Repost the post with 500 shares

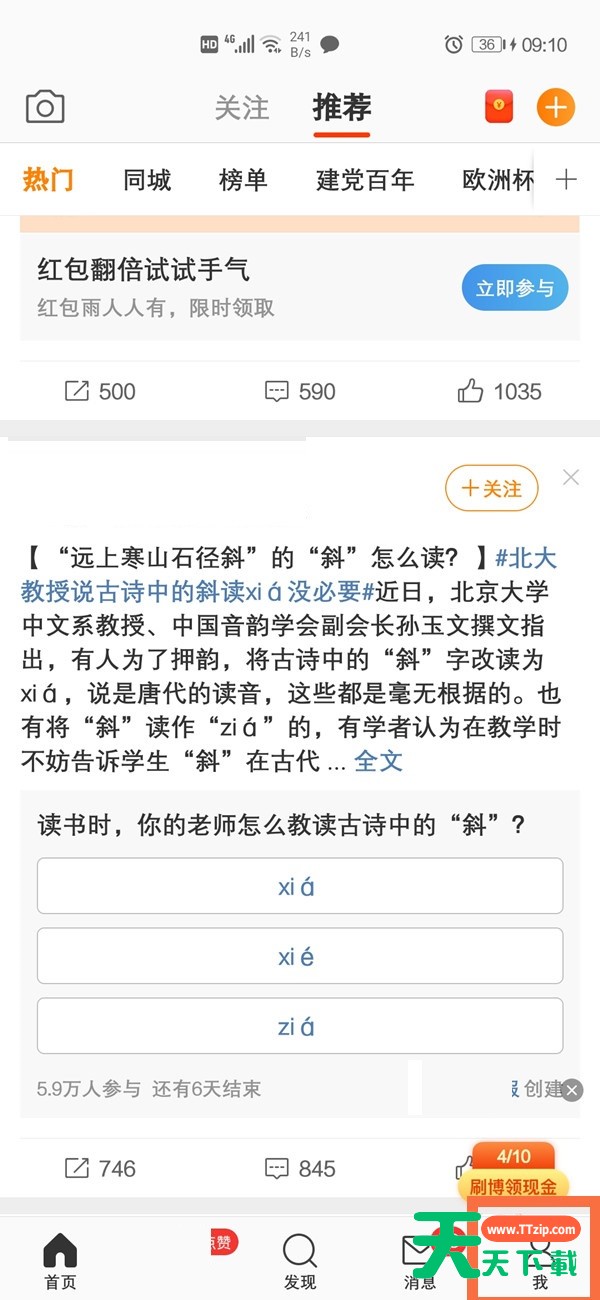point(100,391)
